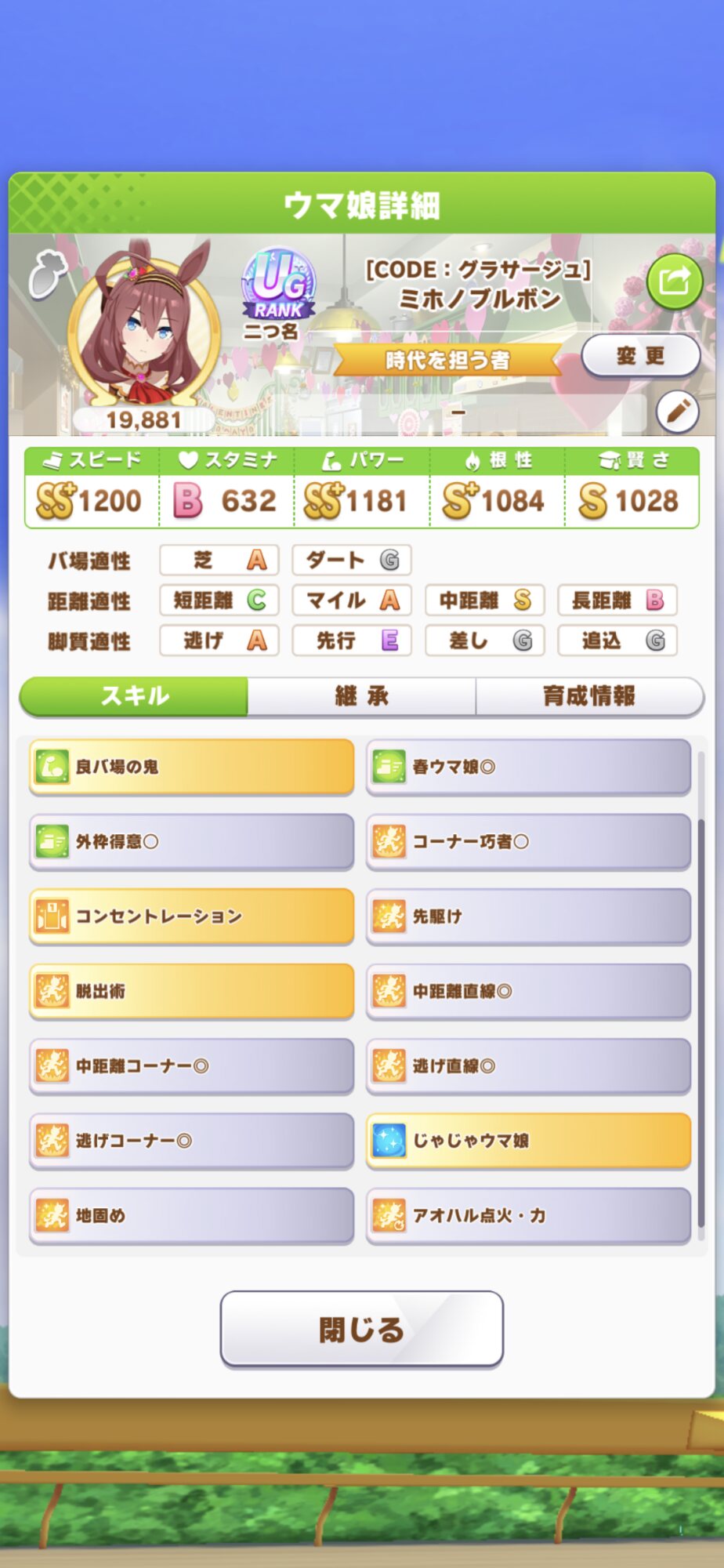
Task: Show the 中距離コーナー◎ skill
Action: click(192, 1065)
